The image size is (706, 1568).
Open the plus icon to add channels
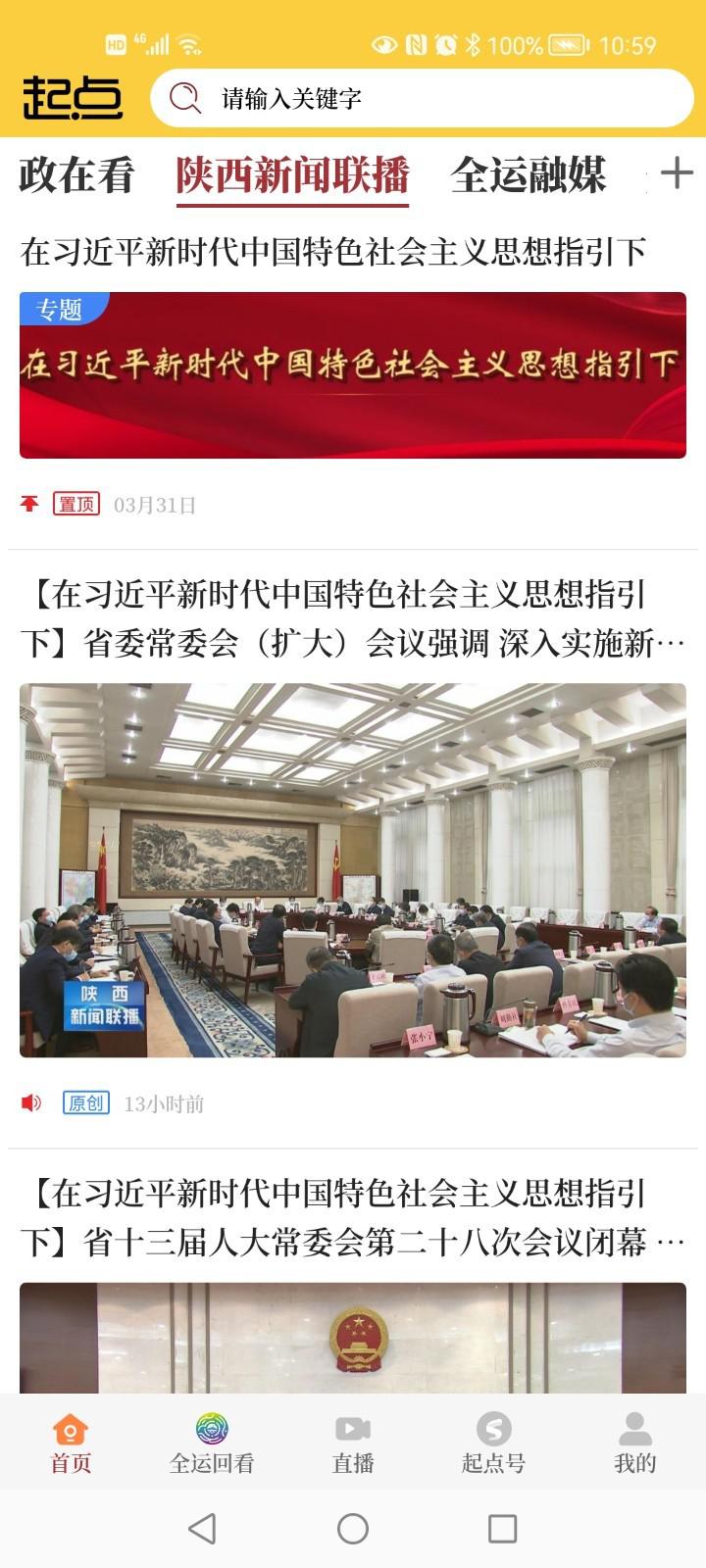coord(677,173)
